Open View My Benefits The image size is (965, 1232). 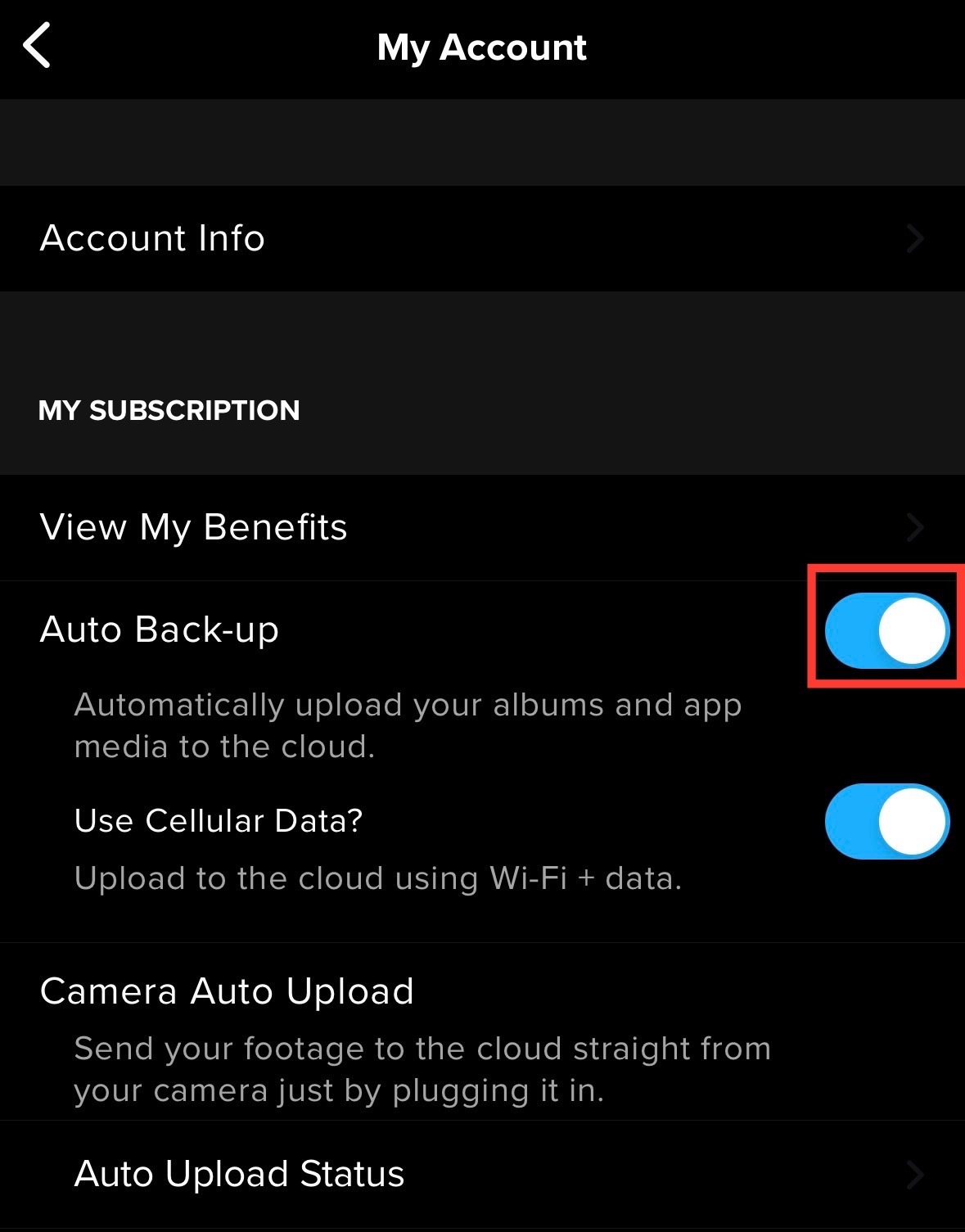point(481,527)
